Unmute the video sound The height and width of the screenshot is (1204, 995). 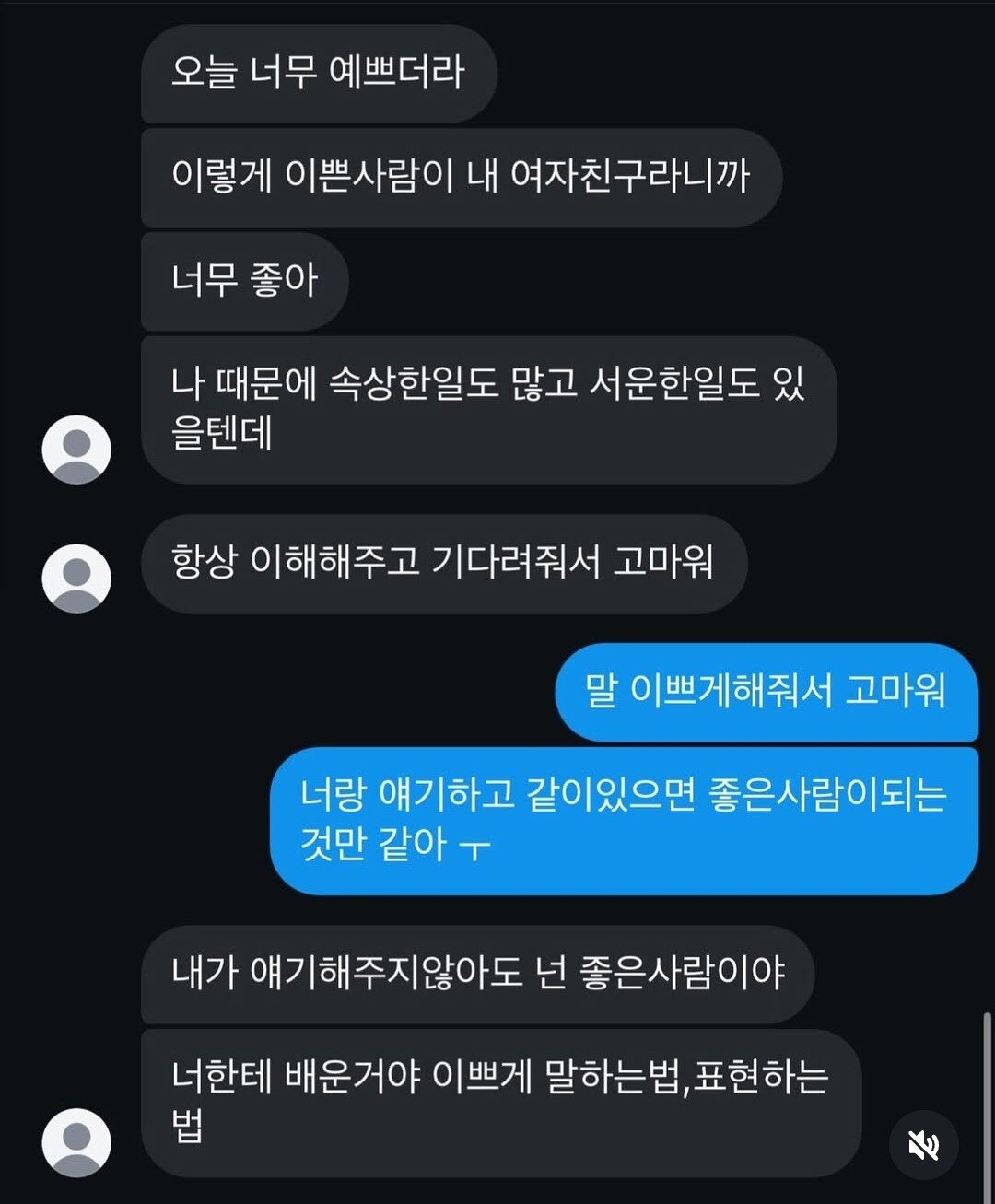tap(922, 1145)
